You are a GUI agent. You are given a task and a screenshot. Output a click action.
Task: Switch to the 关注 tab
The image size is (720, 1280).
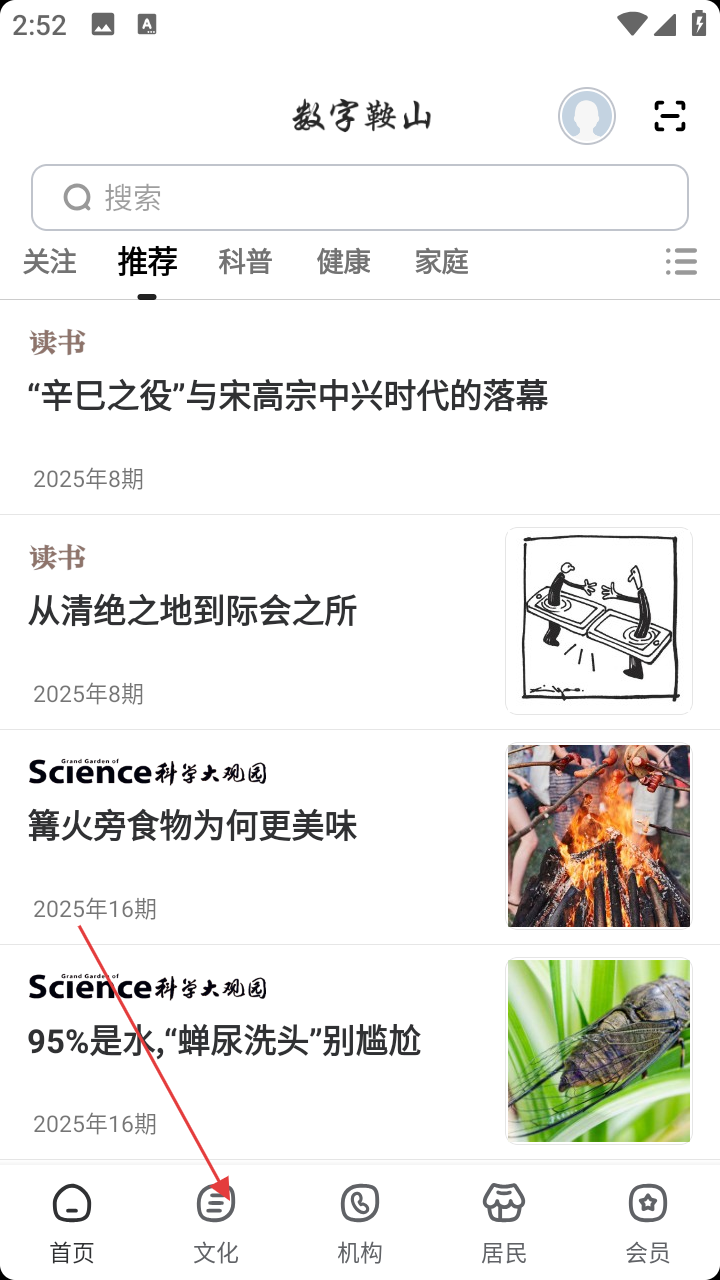pos(50,262)
